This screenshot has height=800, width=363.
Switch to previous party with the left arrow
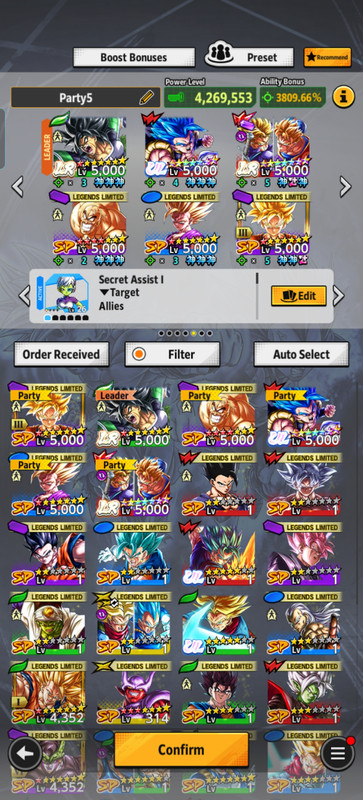click(x=17, y=187)
